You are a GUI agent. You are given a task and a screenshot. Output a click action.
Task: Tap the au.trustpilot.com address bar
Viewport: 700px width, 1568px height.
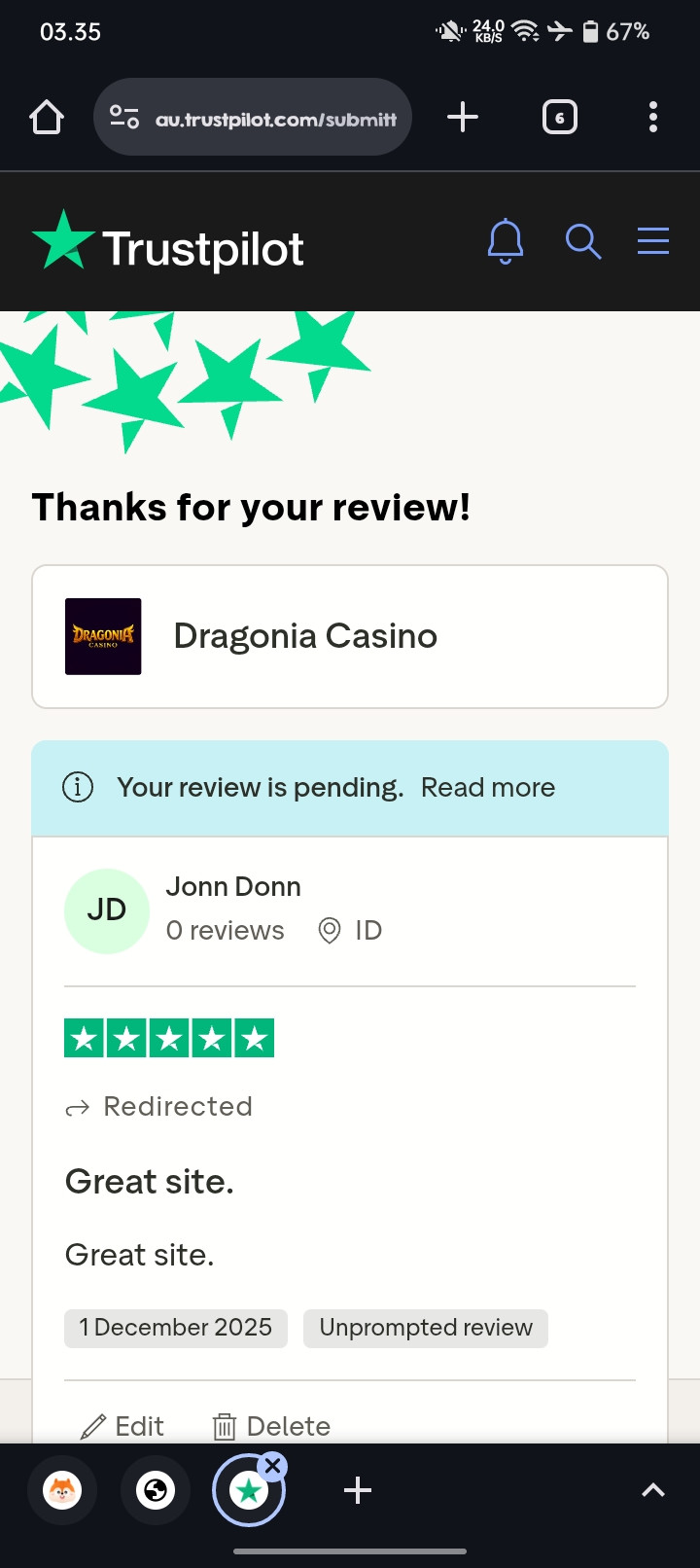[x=253, y=118]
